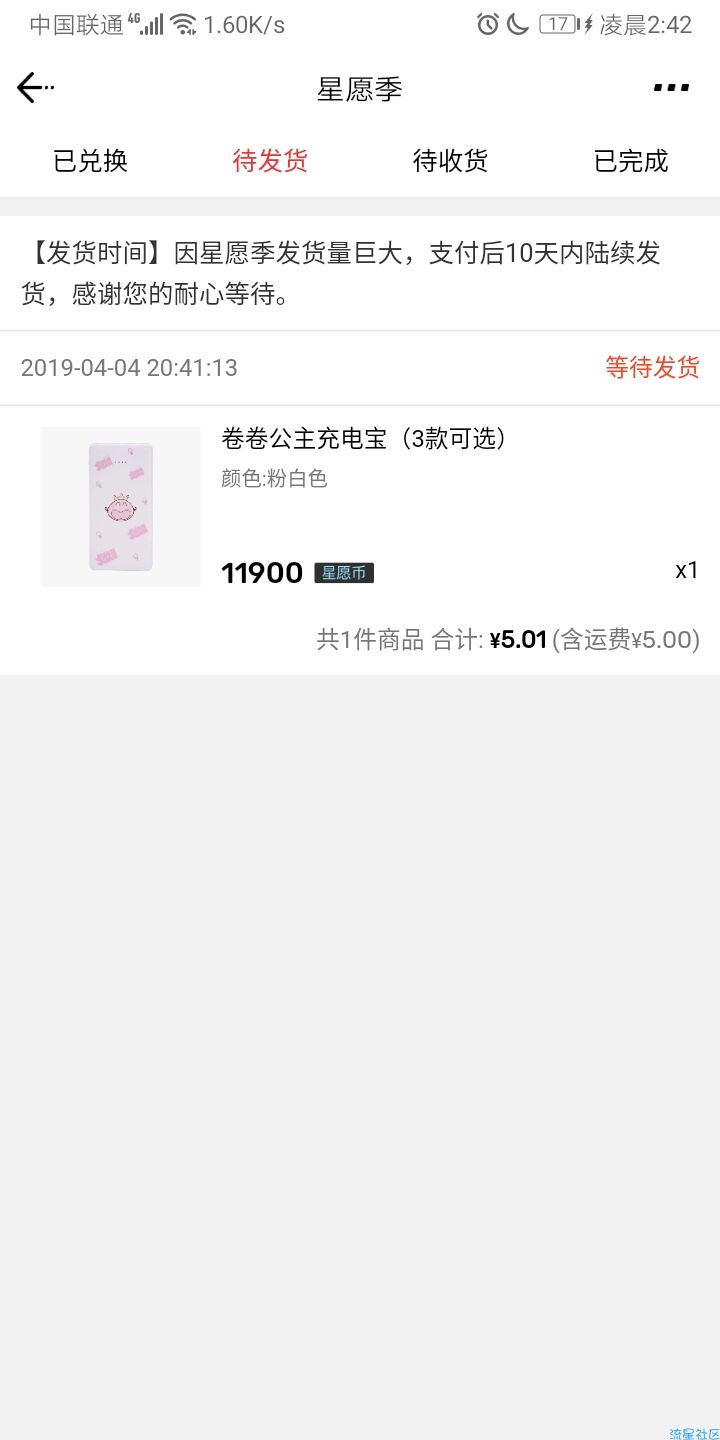Switch to the 待收货 tab

[x=450, y=161]
